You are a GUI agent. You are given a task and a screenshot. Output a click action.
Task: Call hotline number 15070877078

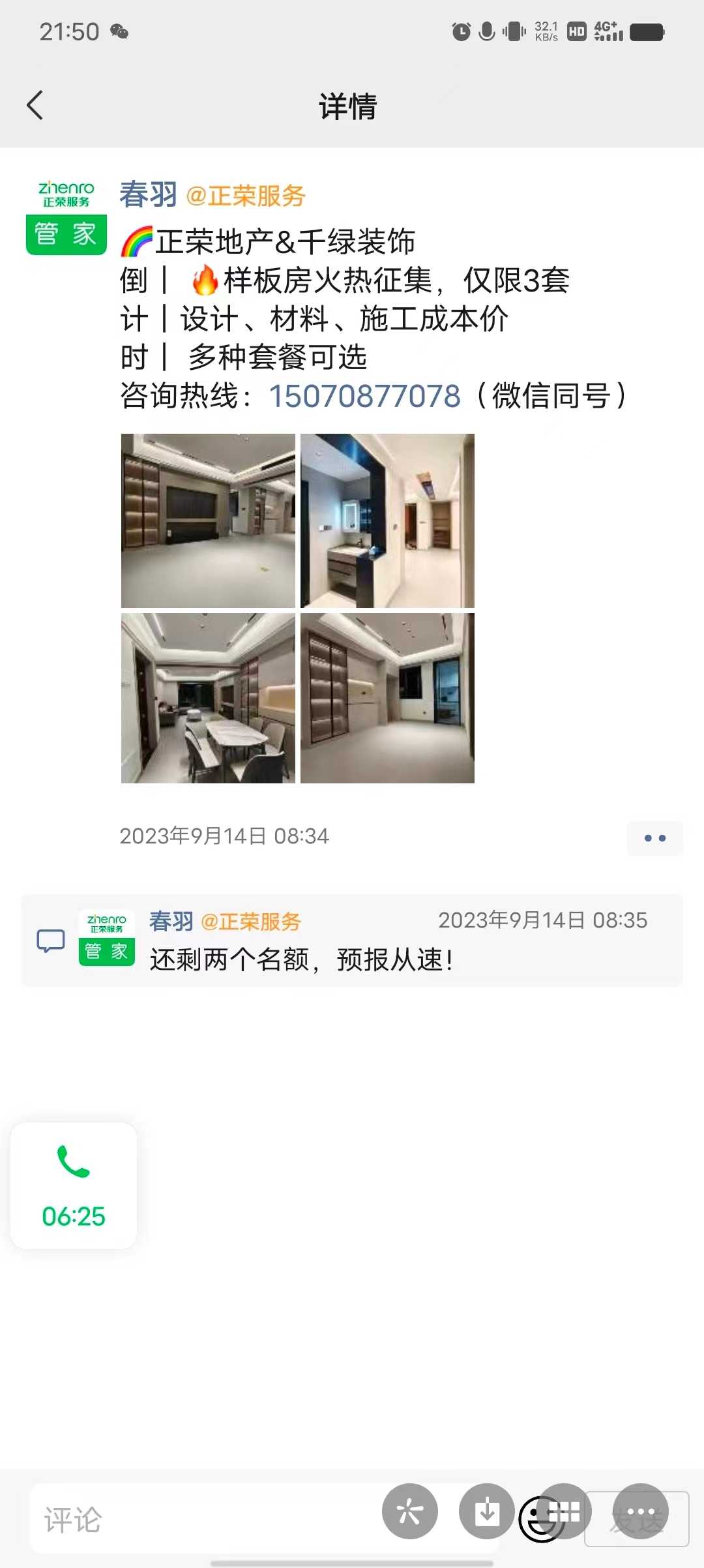coord(365,396)
